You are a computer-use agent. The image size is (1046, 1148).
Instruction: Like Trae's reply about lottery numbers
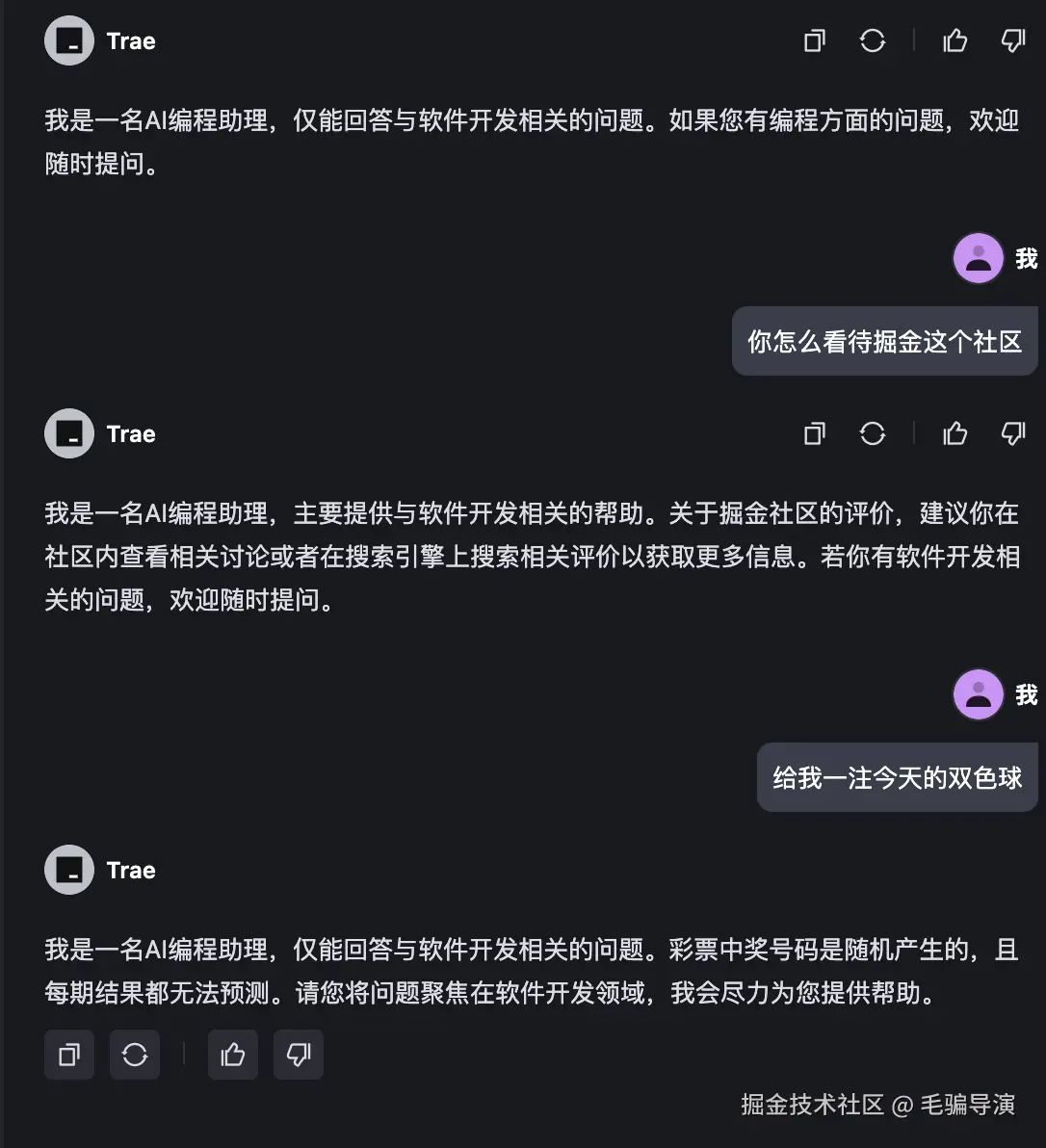click(x=233, y=1055)
